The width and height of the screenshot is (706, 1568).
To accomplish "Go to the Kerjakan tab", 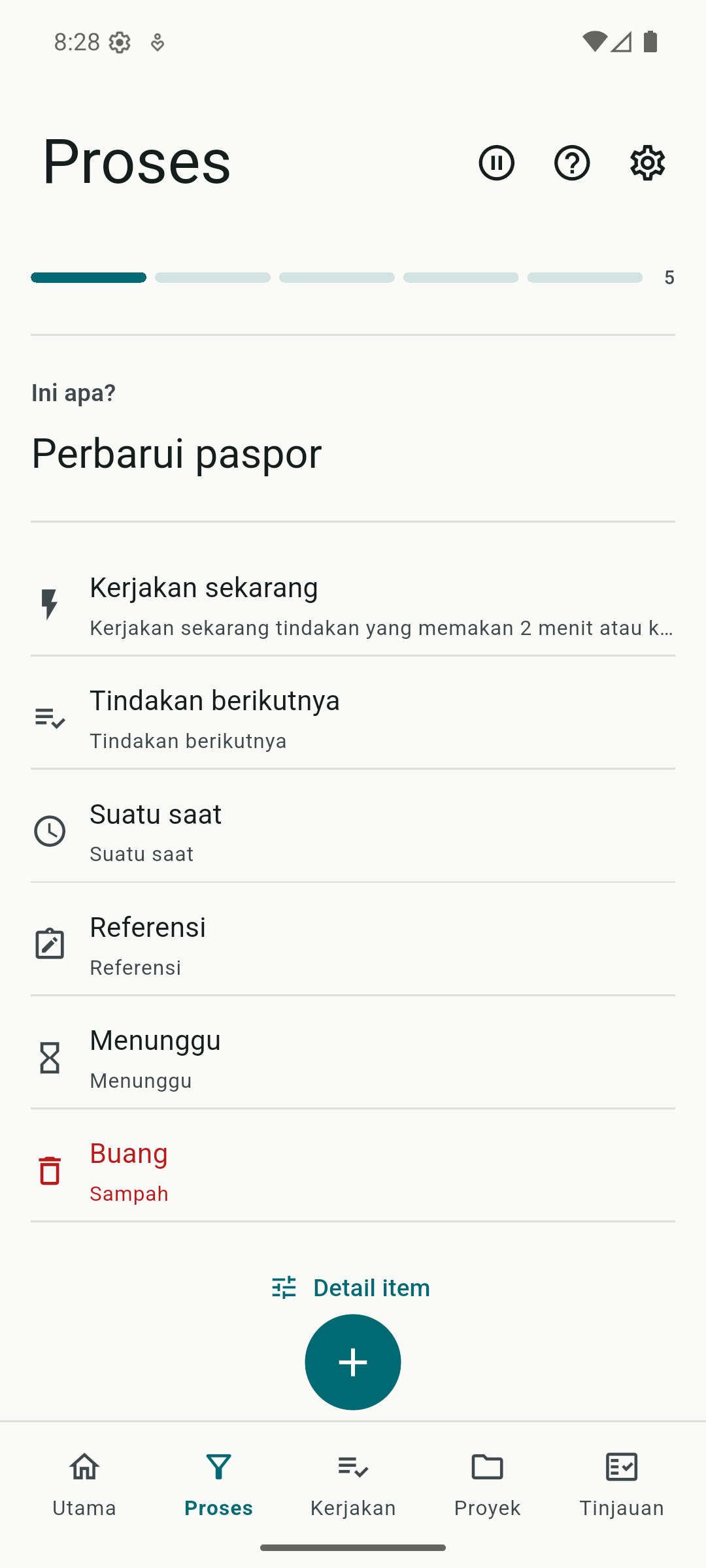I will pyautogui.click(x=353, y=1484).
